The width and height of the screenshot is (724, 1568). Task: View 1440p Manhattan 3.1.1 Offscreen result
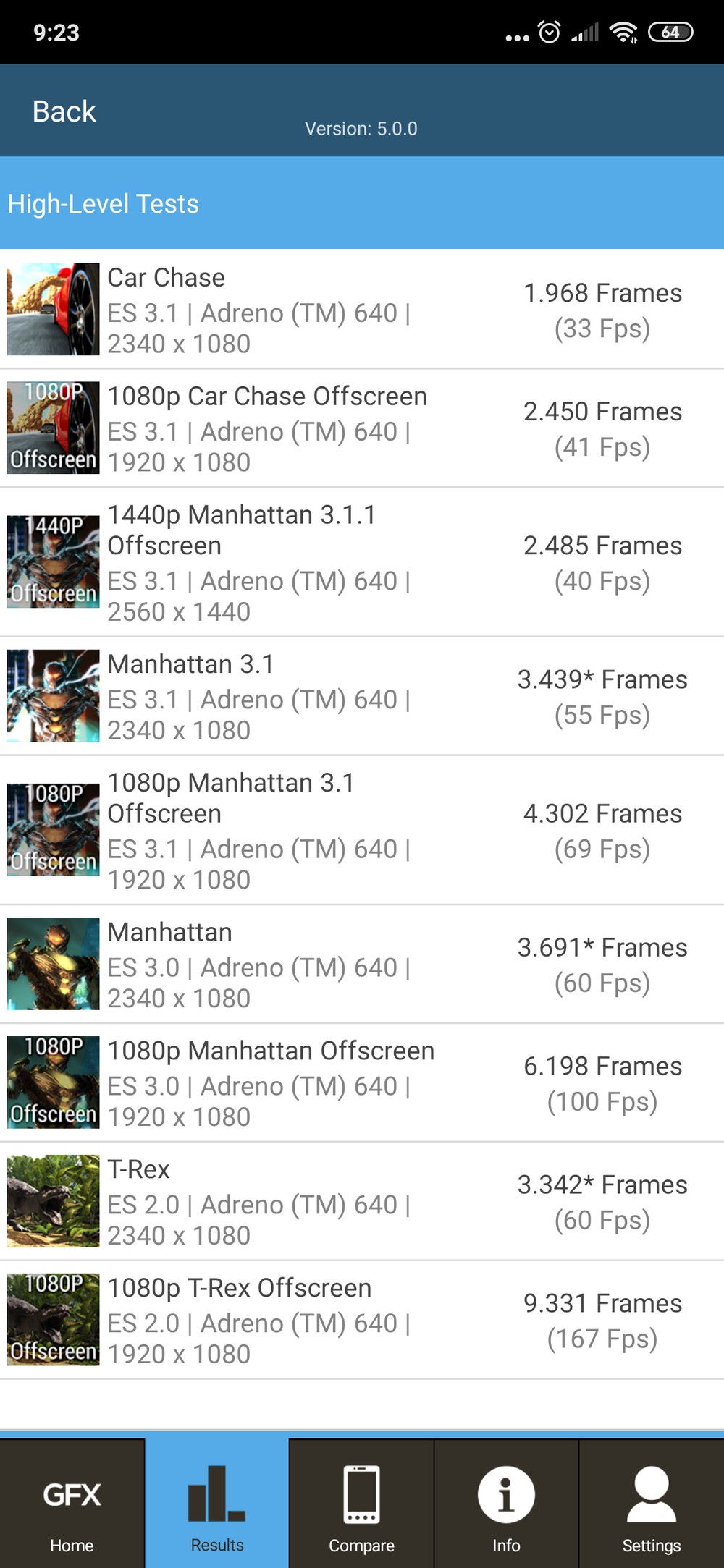point(362,562)
